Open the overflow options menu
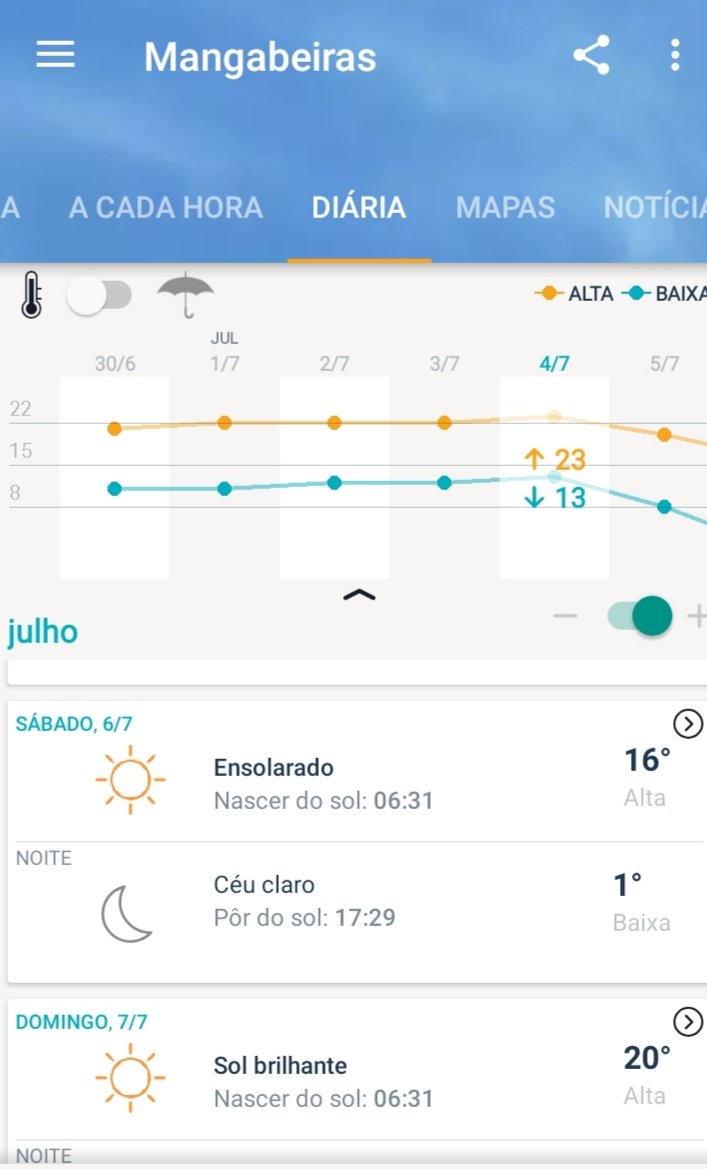Image resolution: width=707 pixels, height=1169 pixels. tap(675, 55)
